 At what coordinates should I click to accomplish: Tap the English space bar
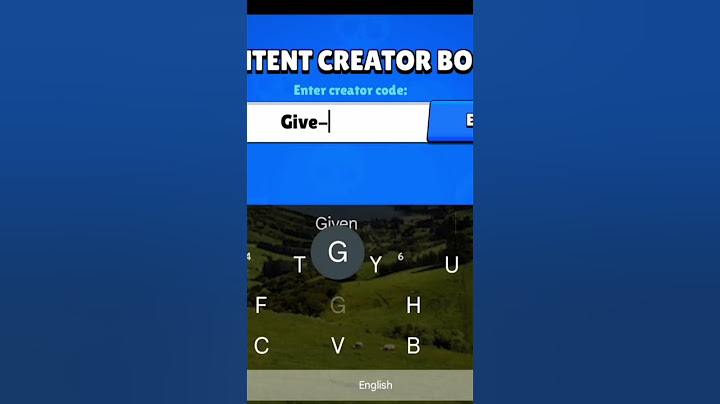point(375,385)
